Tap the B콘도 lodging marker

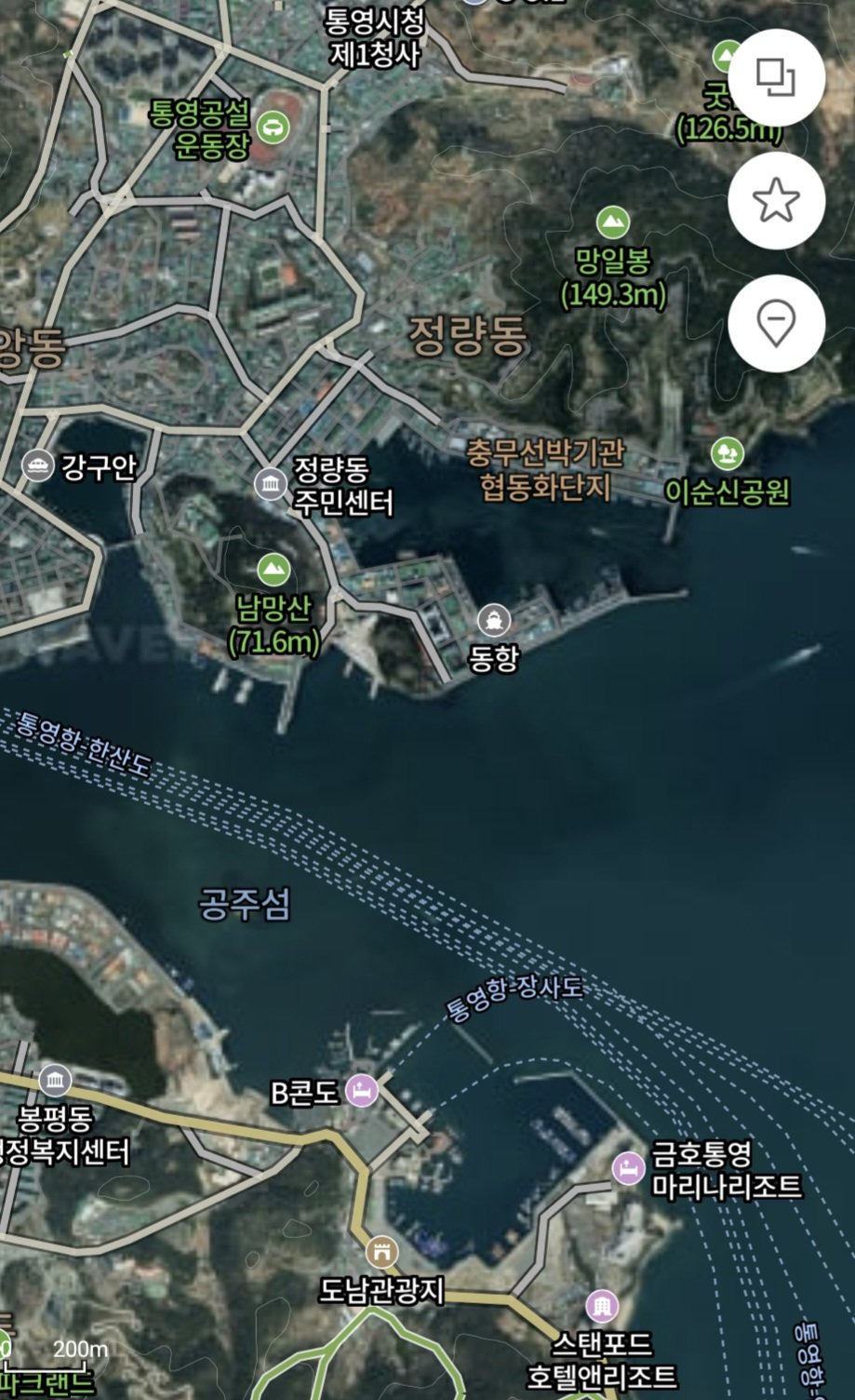[361, 1089]
